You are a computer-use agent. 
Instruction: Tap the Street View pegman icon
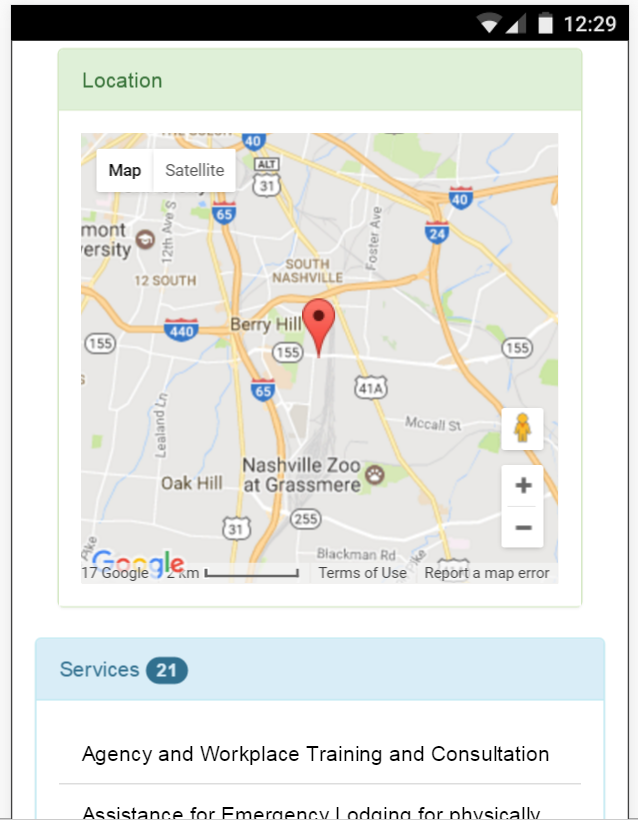522,429
